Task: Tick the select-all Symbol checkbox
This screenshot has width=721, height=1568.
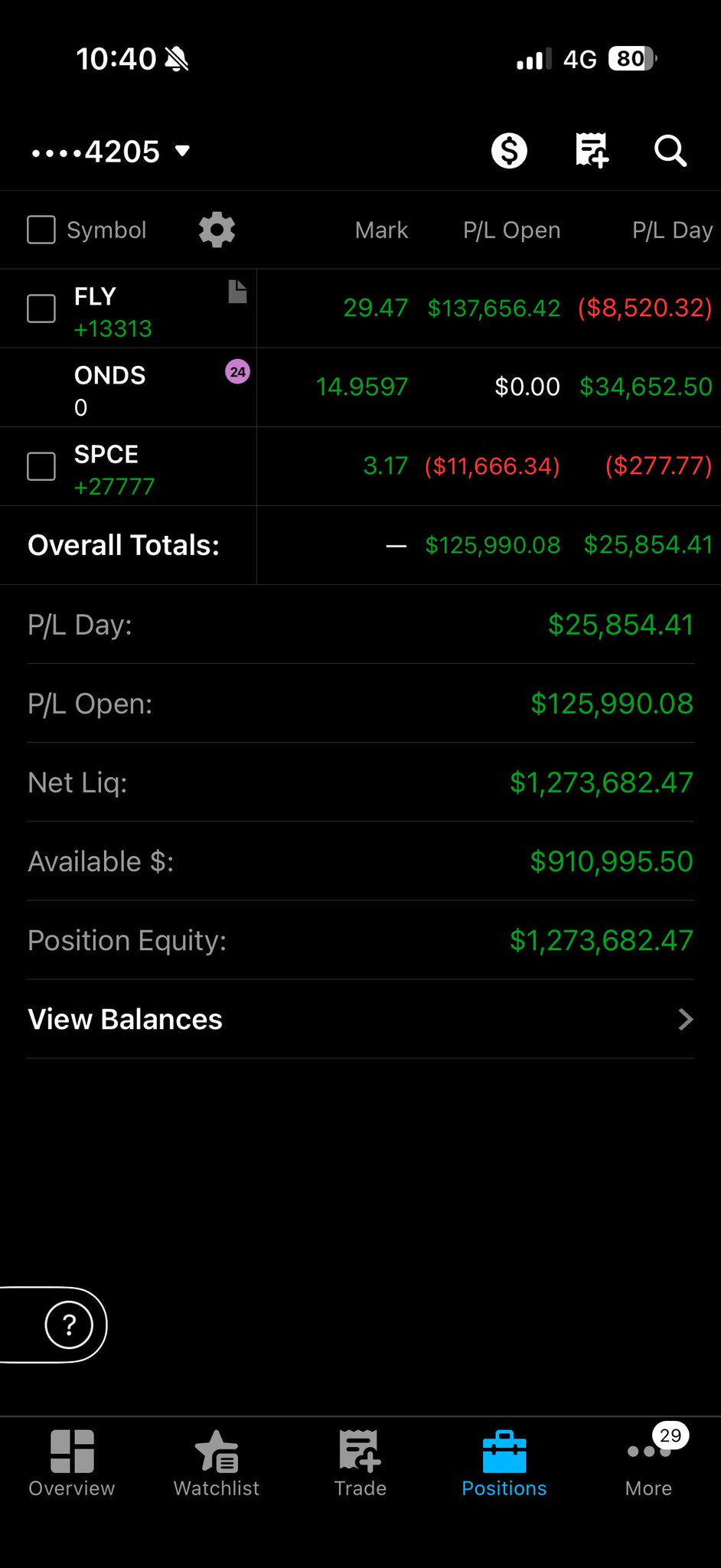Action: click(41, 230)
